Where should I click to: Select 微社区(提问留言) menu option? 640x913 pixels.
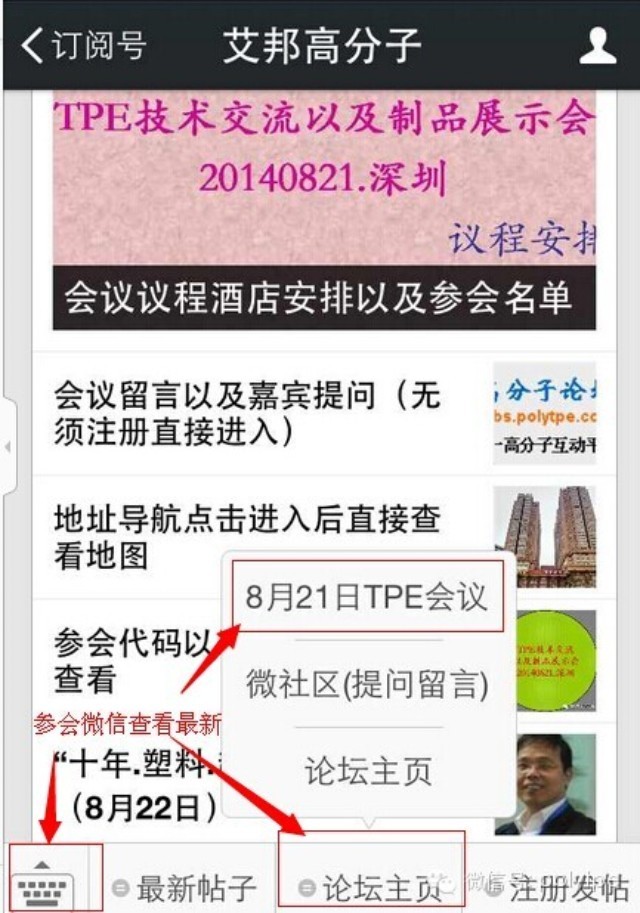[x=367, y=685]
